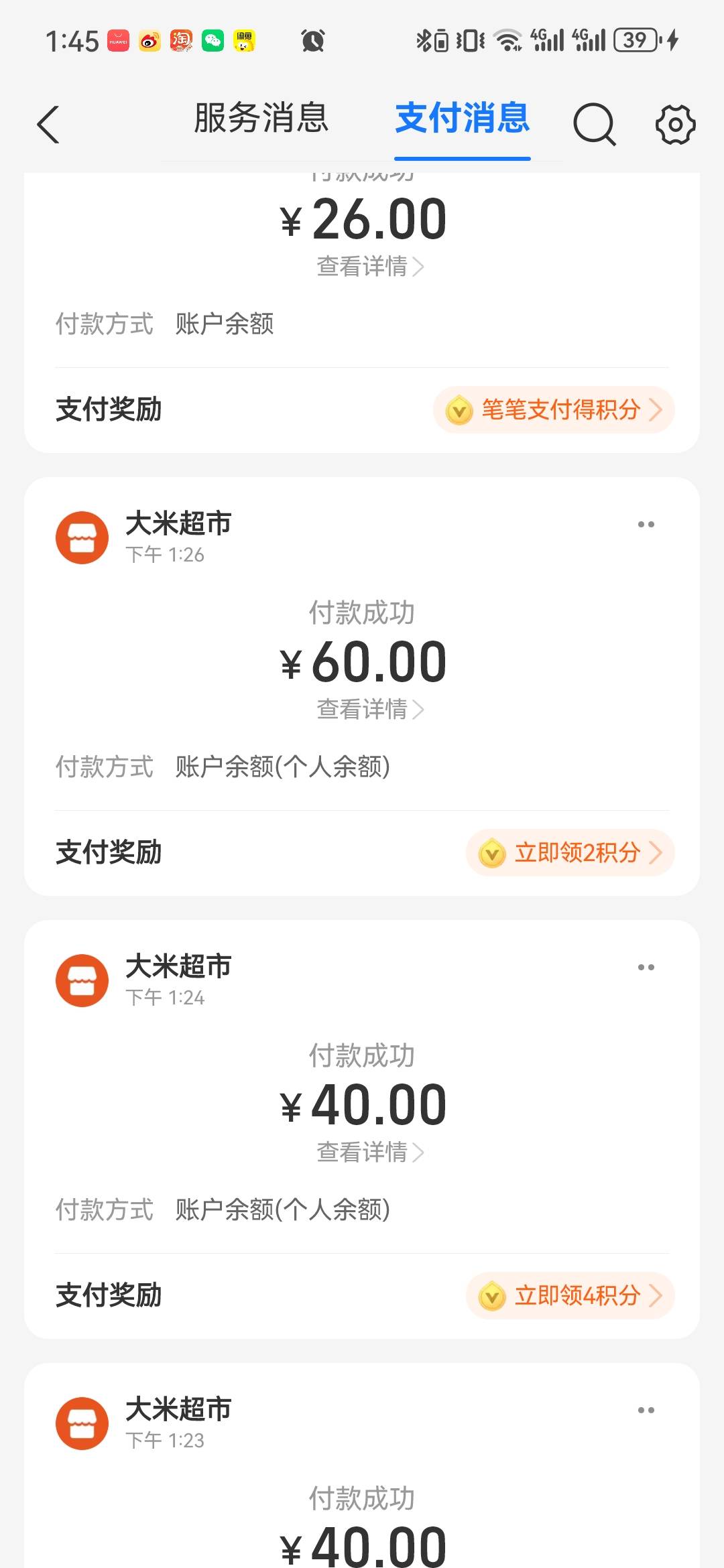The width and height of the screenshot is (724, 1568).
Task: Open more options on the 1:24 大米超市 card
Action: coord(646,967)
